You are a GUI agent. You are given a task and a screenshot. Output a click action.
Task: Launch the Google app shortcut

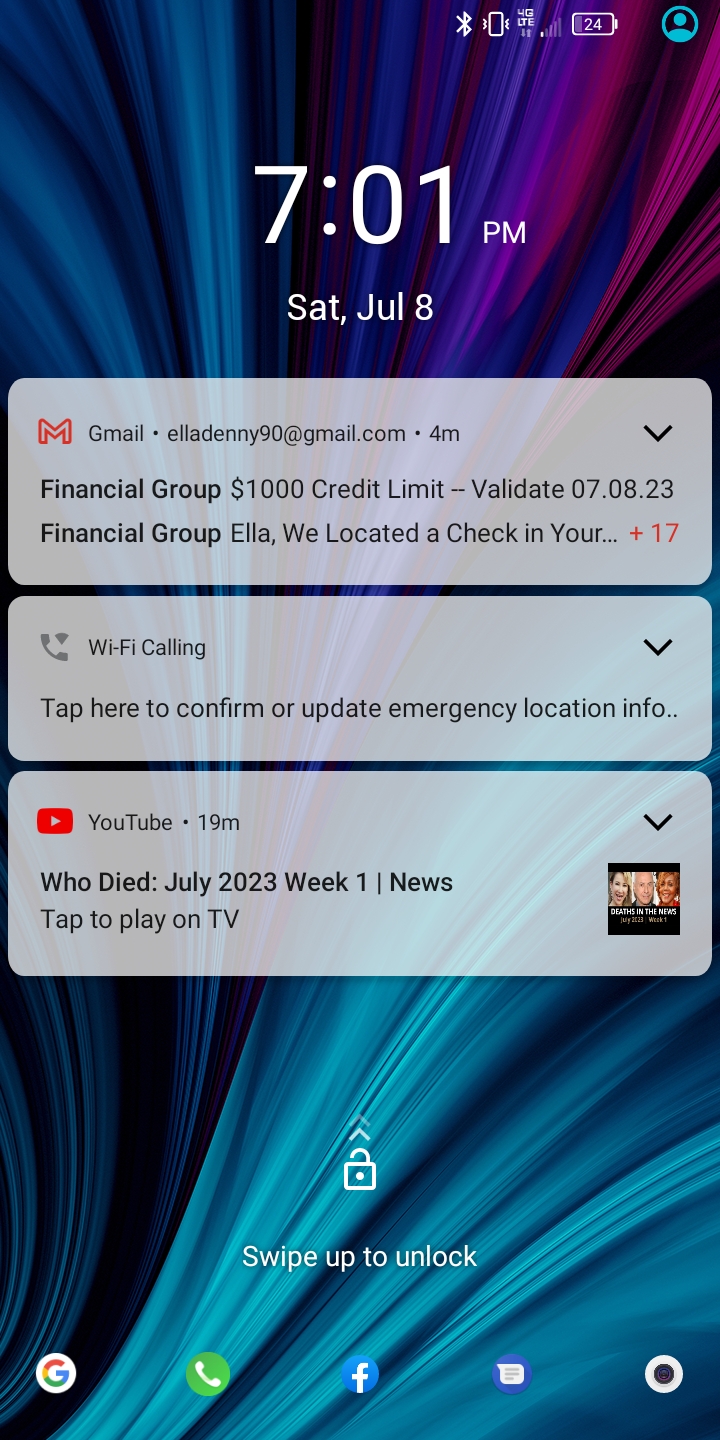click(56, 1373)
